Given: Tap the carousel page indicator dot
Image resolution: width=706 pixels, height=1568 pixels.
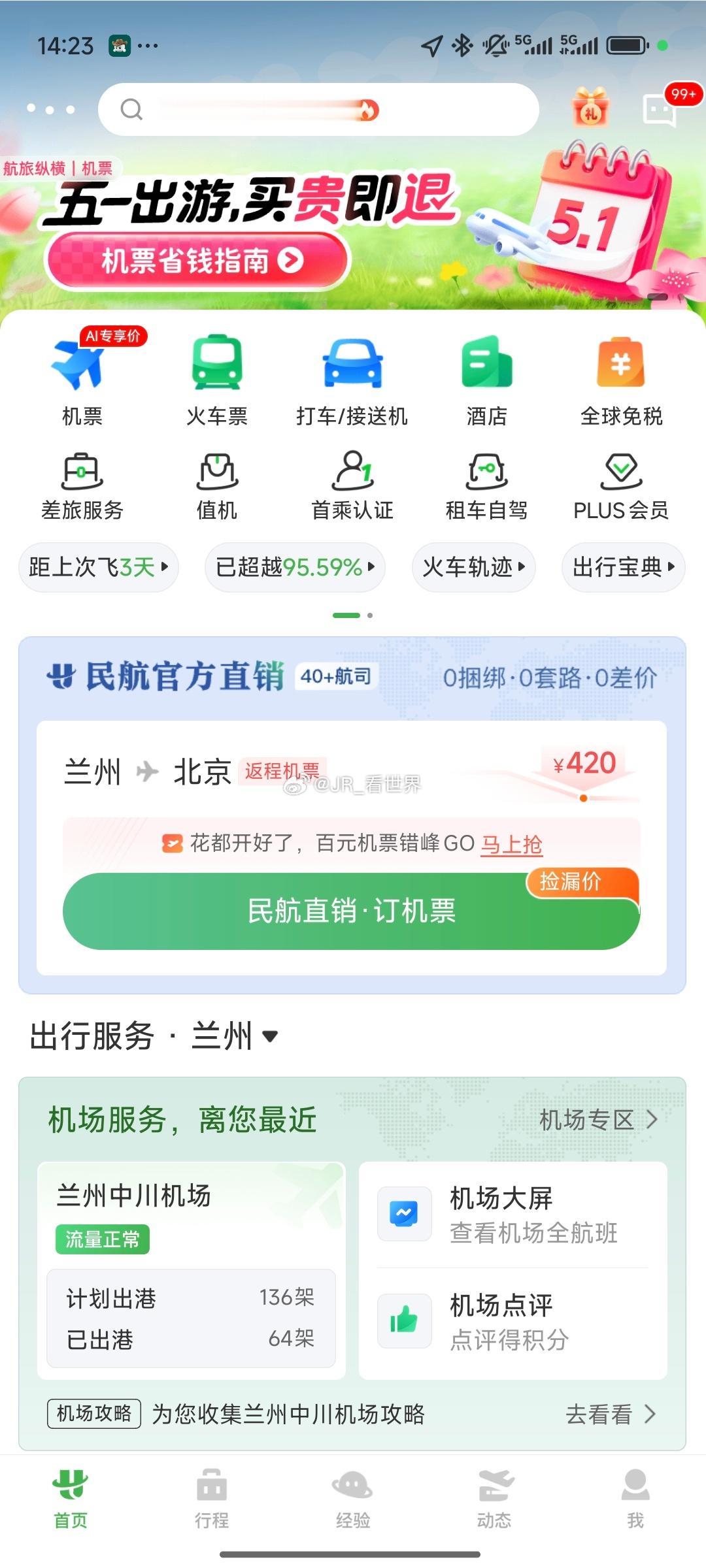Looking at the screenshot, I should (x=353, y=614).
